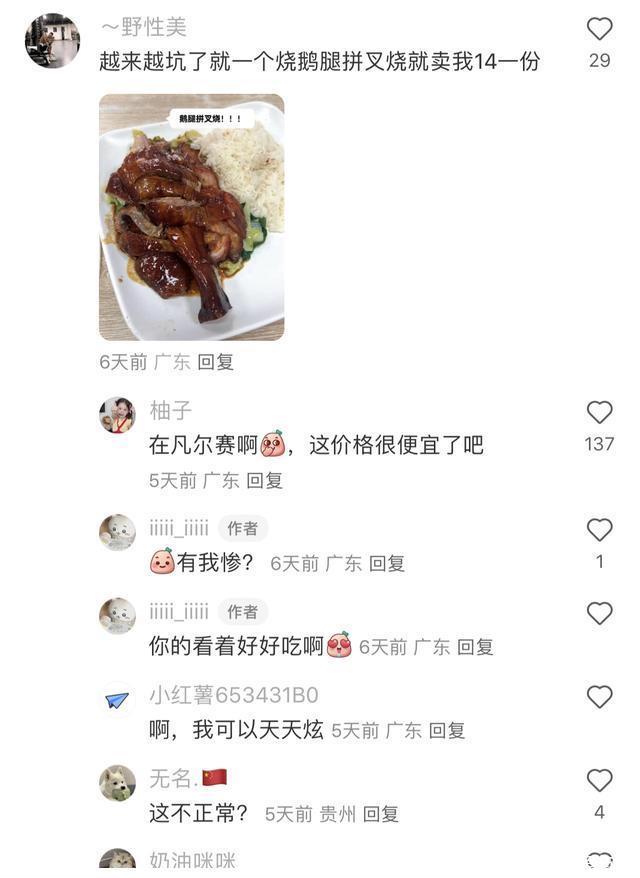Reply to the comment 有我惨?

[386, 563]
